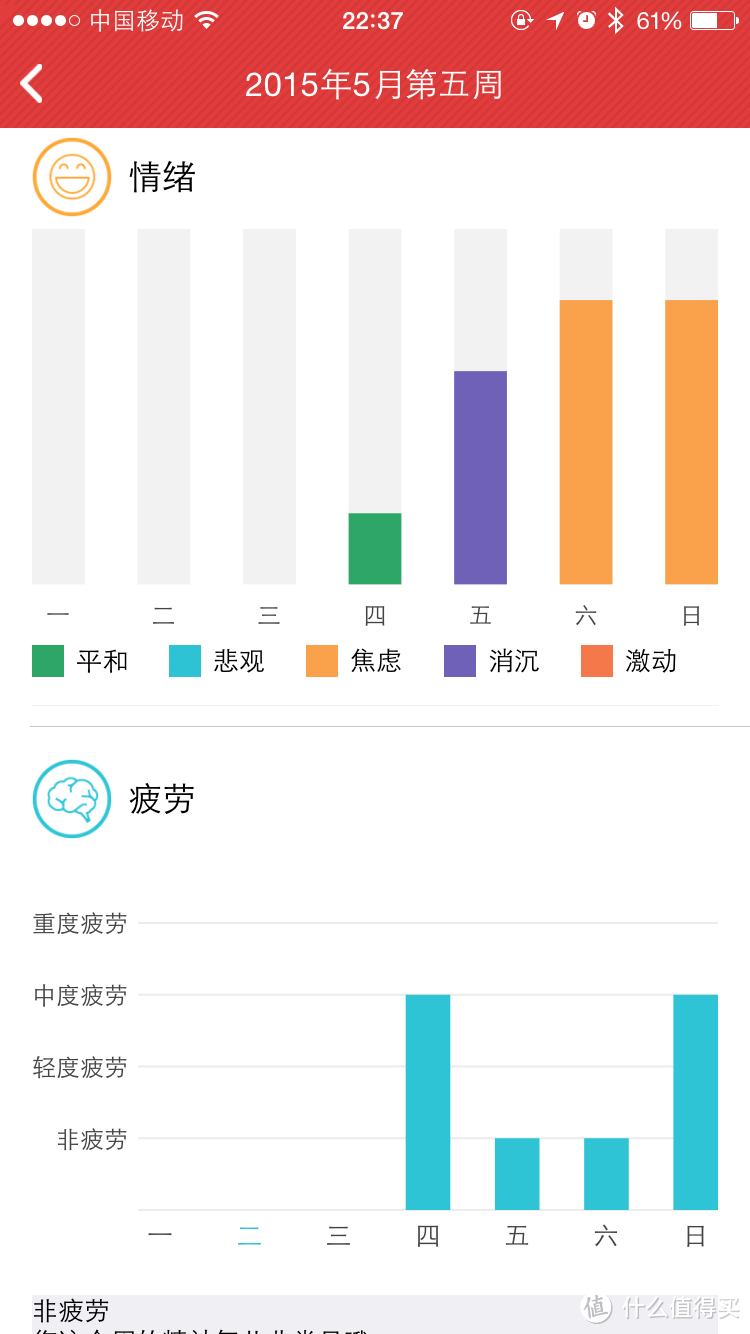750x1334 pixels.
Task: Tap Thursday's green emotion bar
Action: pyautogui.click(x=375, y=548)
